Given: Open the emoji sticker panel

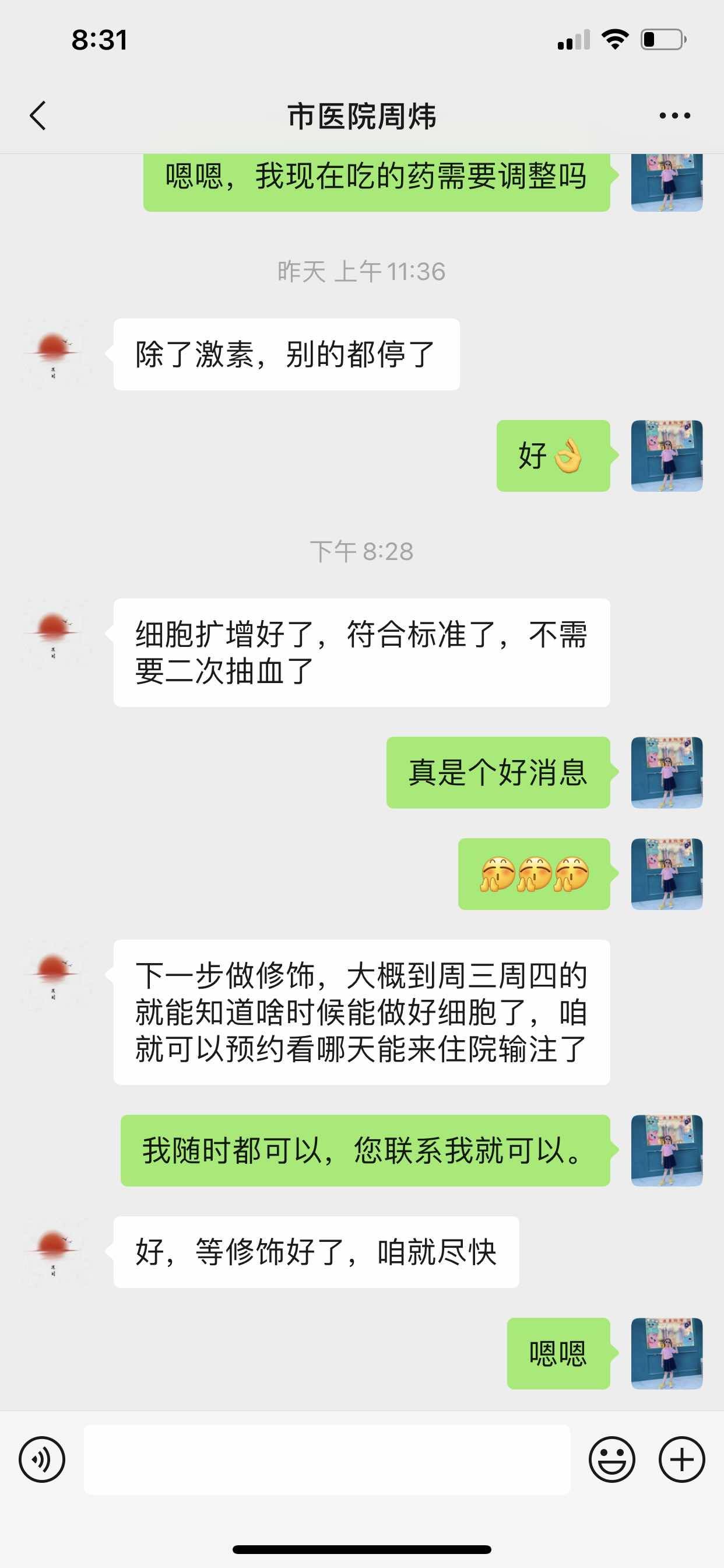Looking at the screenshot, I should 611,1459.
